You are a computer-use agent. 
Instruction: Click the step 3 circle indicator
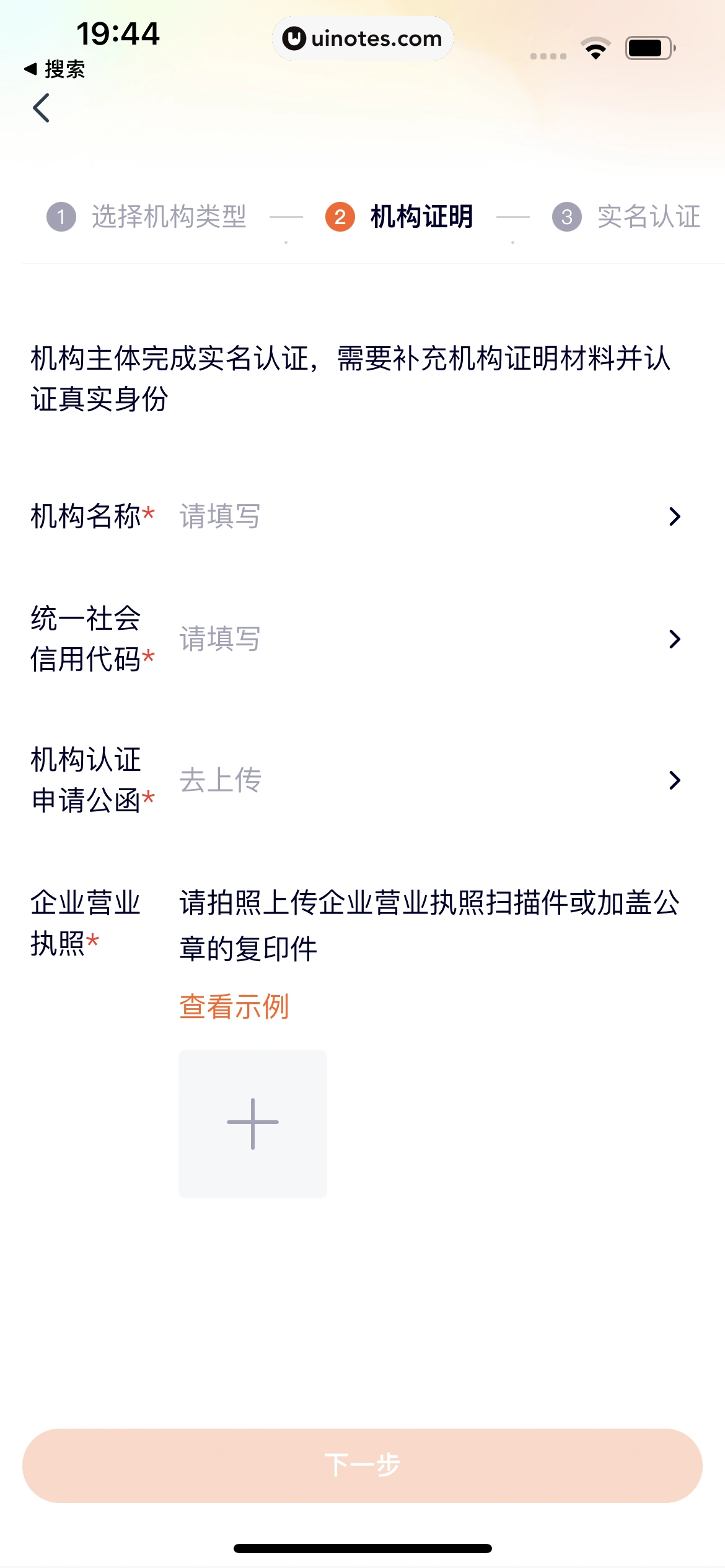(x=568, y=217)
